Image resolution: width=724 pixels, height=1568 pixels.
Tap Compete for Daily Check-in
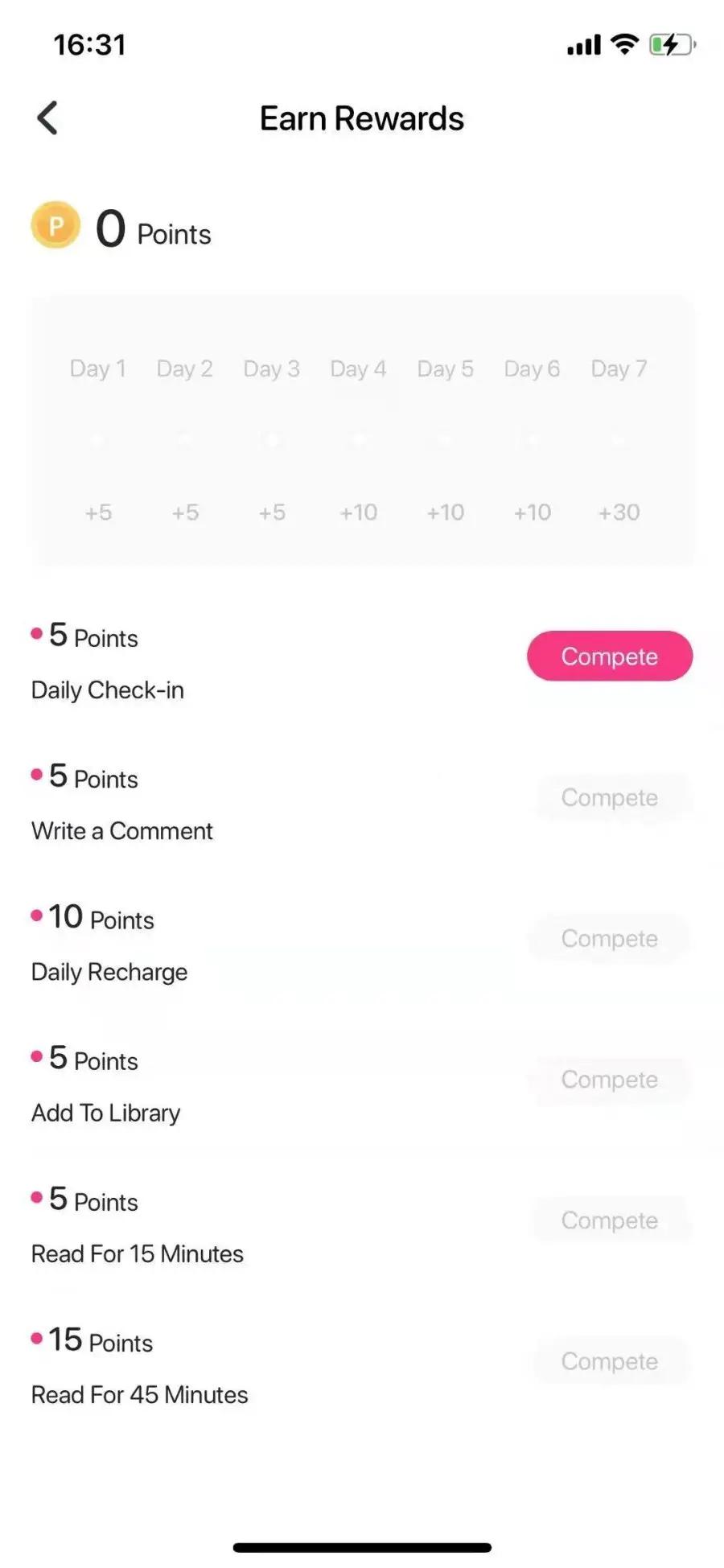click(x=609, y=656)
